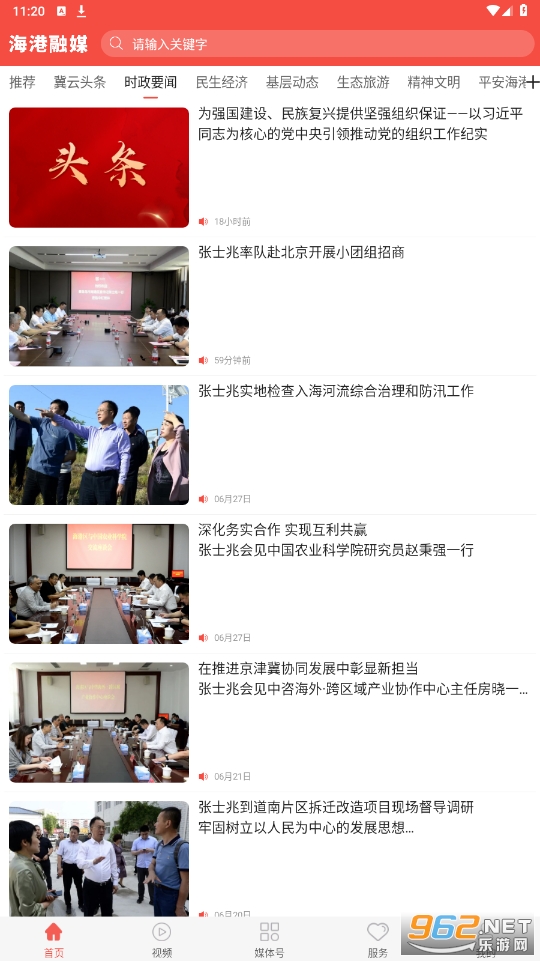Screen dimensions: 540x961
Task: Go to the 首页 bottom tab
Action: [x=53, y=940]
